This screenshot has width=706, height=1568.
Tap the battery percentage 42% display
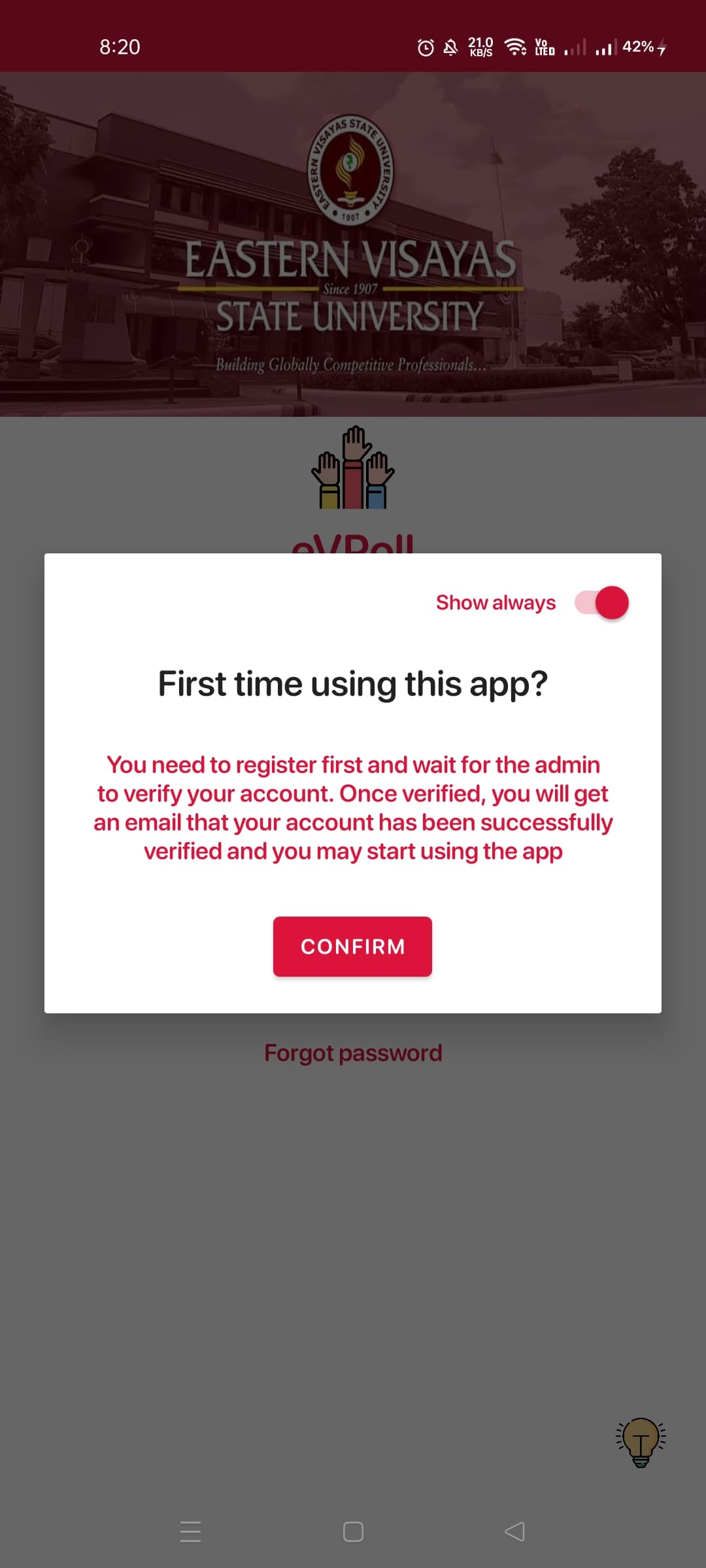(639, 47)
